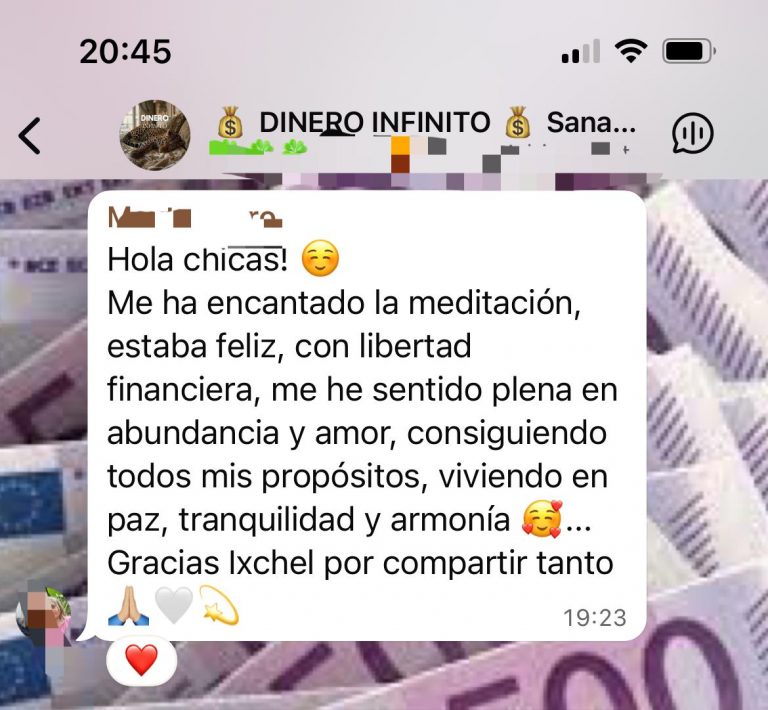Open the group's profile picture

(x=154, y=134)
